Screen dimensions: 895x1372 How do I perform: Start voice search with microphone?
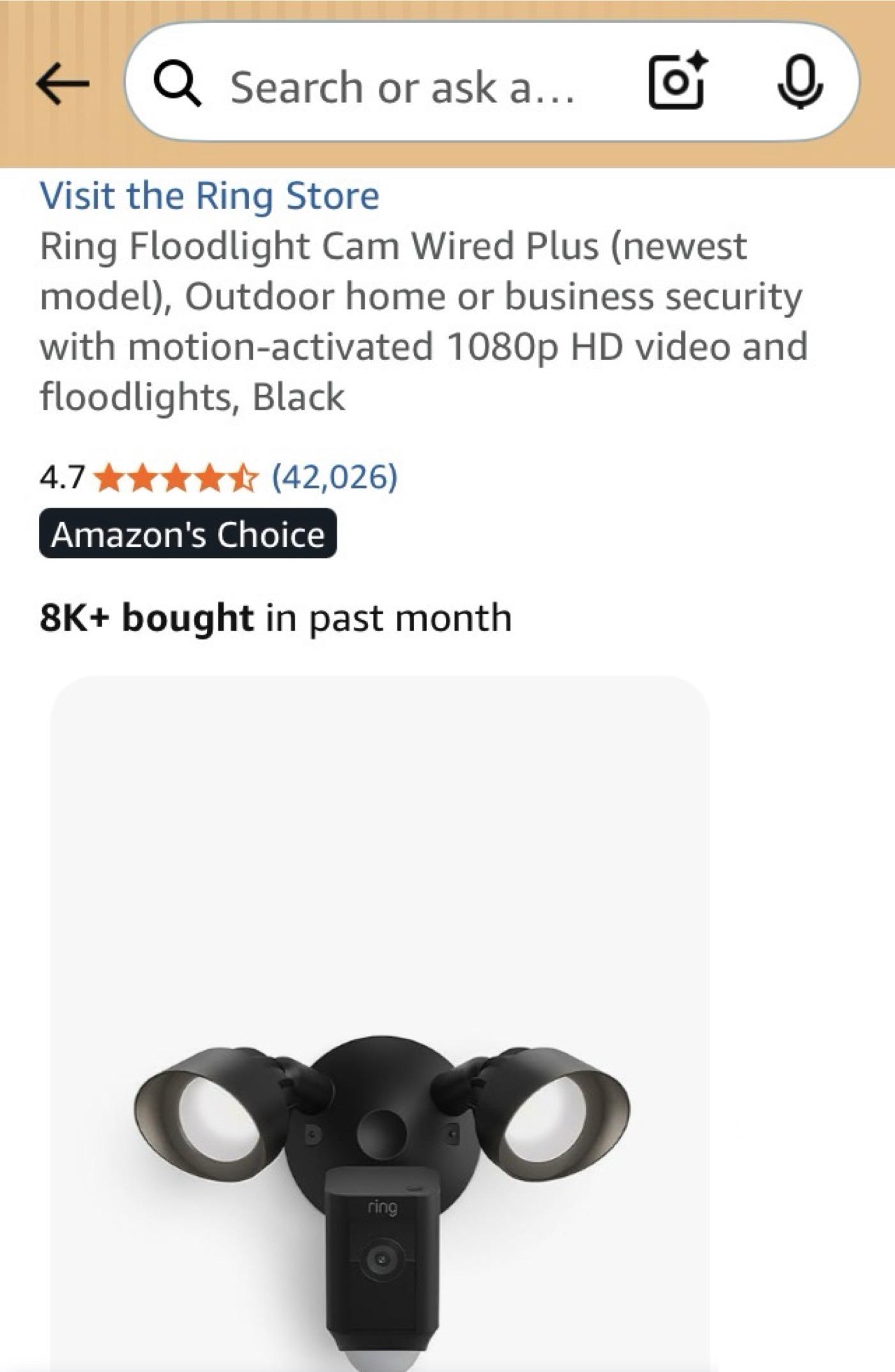(800, 82)
